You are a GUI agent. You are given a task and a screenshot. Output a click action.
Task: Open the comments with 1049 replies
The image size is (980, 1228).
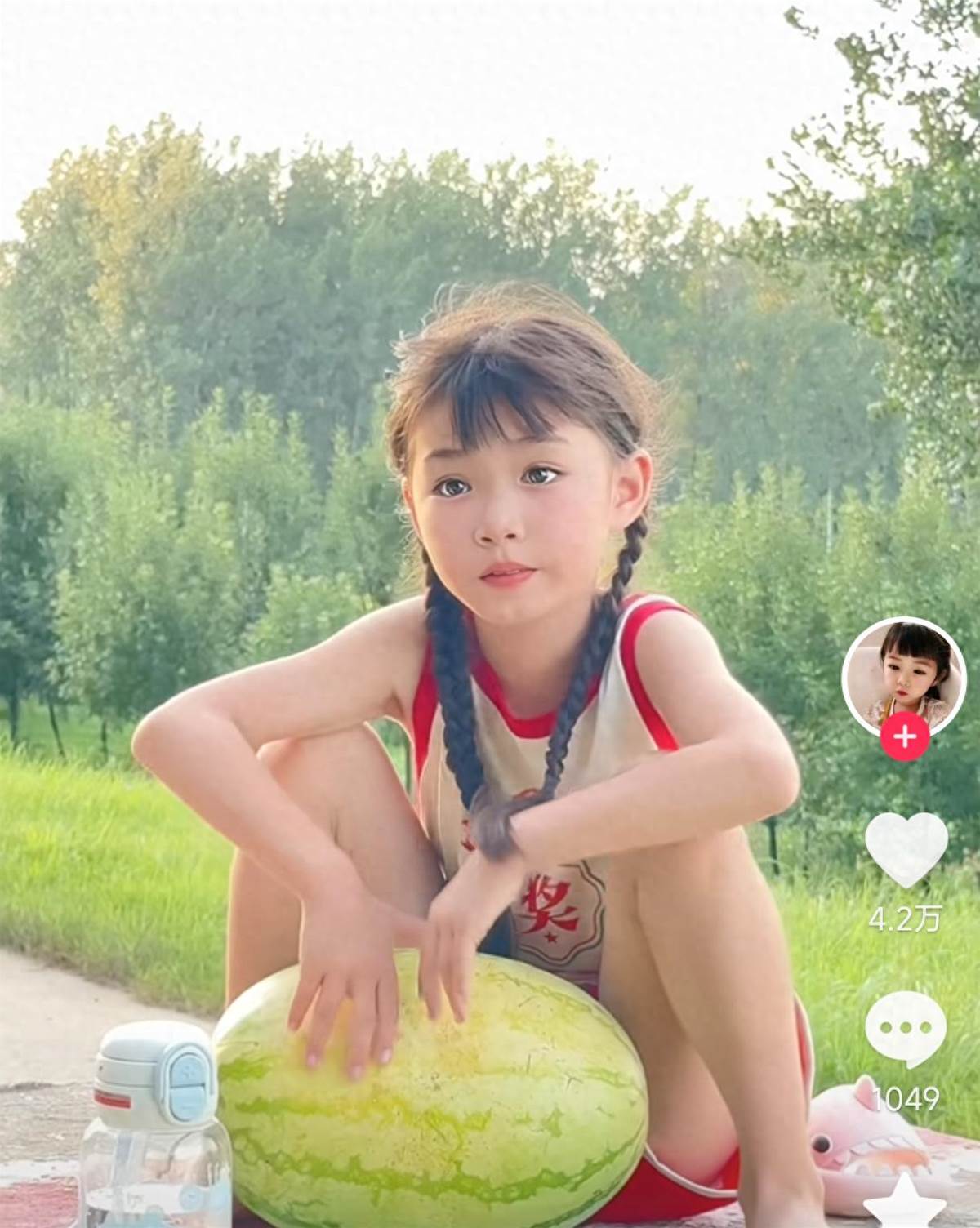(x=905, y=1030)
